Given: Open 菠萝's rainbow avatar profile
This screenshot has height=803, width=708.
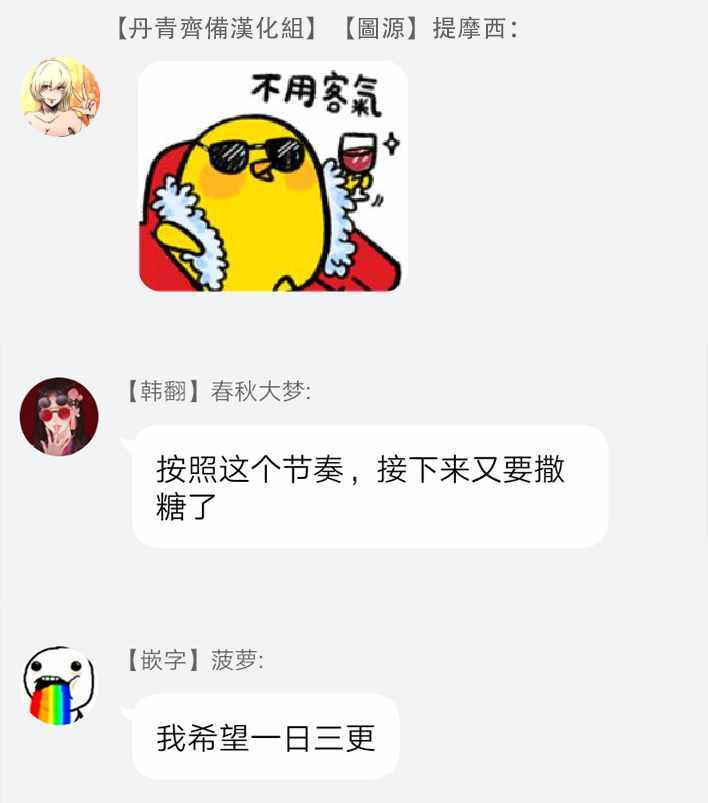Looking at the screenshot, I should pos(60,686).
